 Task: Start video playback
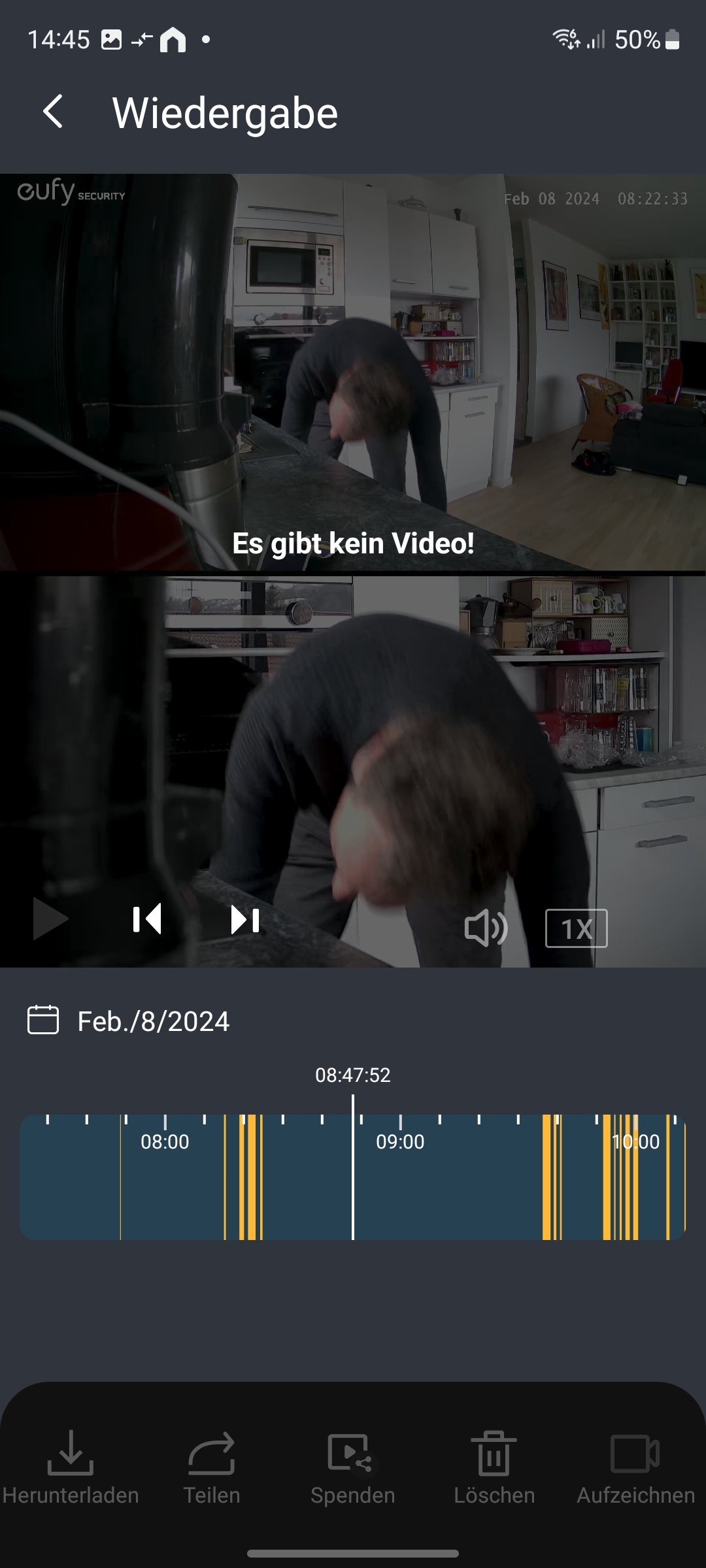coord(50,919)
